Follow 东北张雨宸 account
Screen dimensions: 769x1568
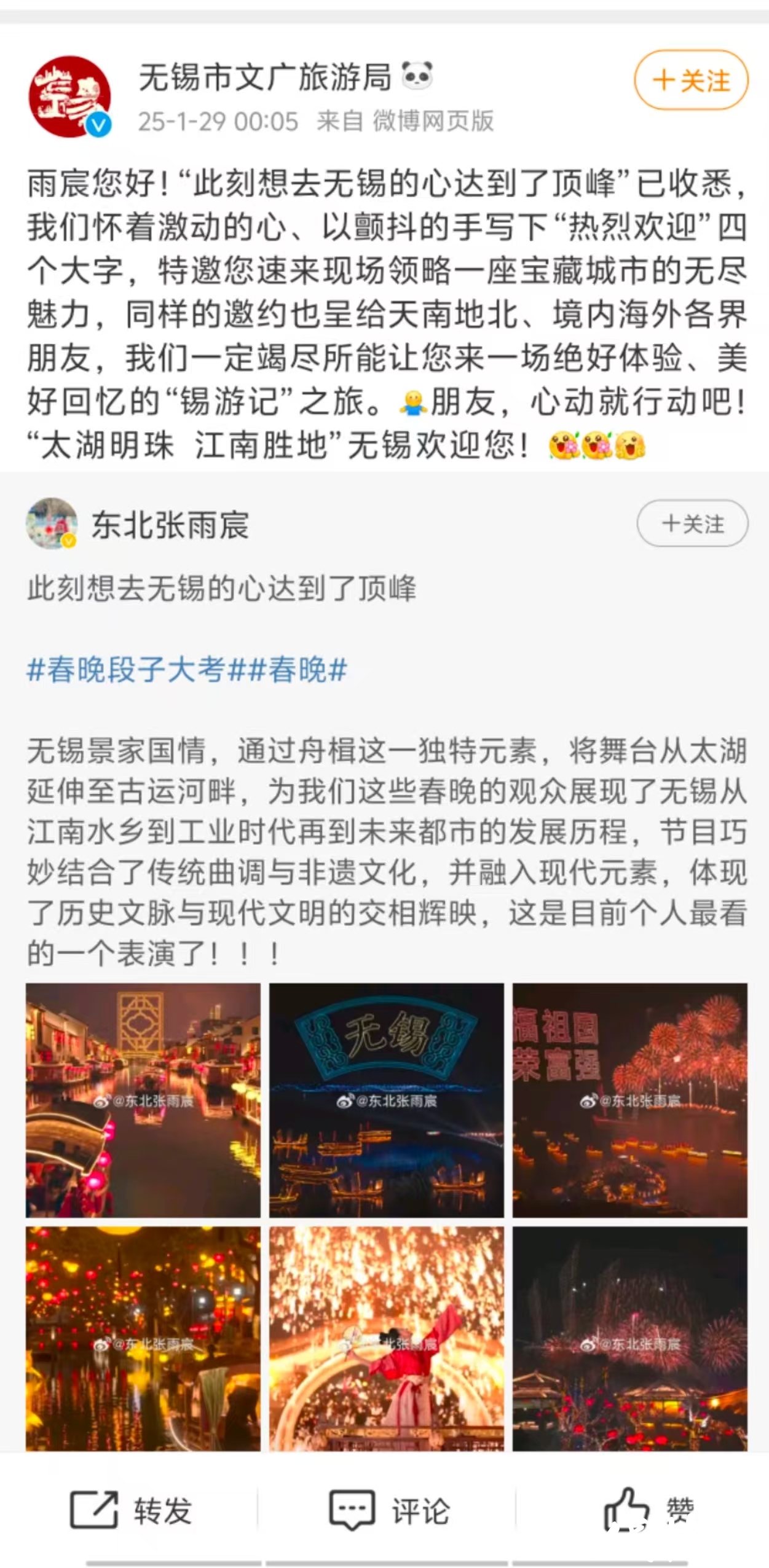coord(692,523)
